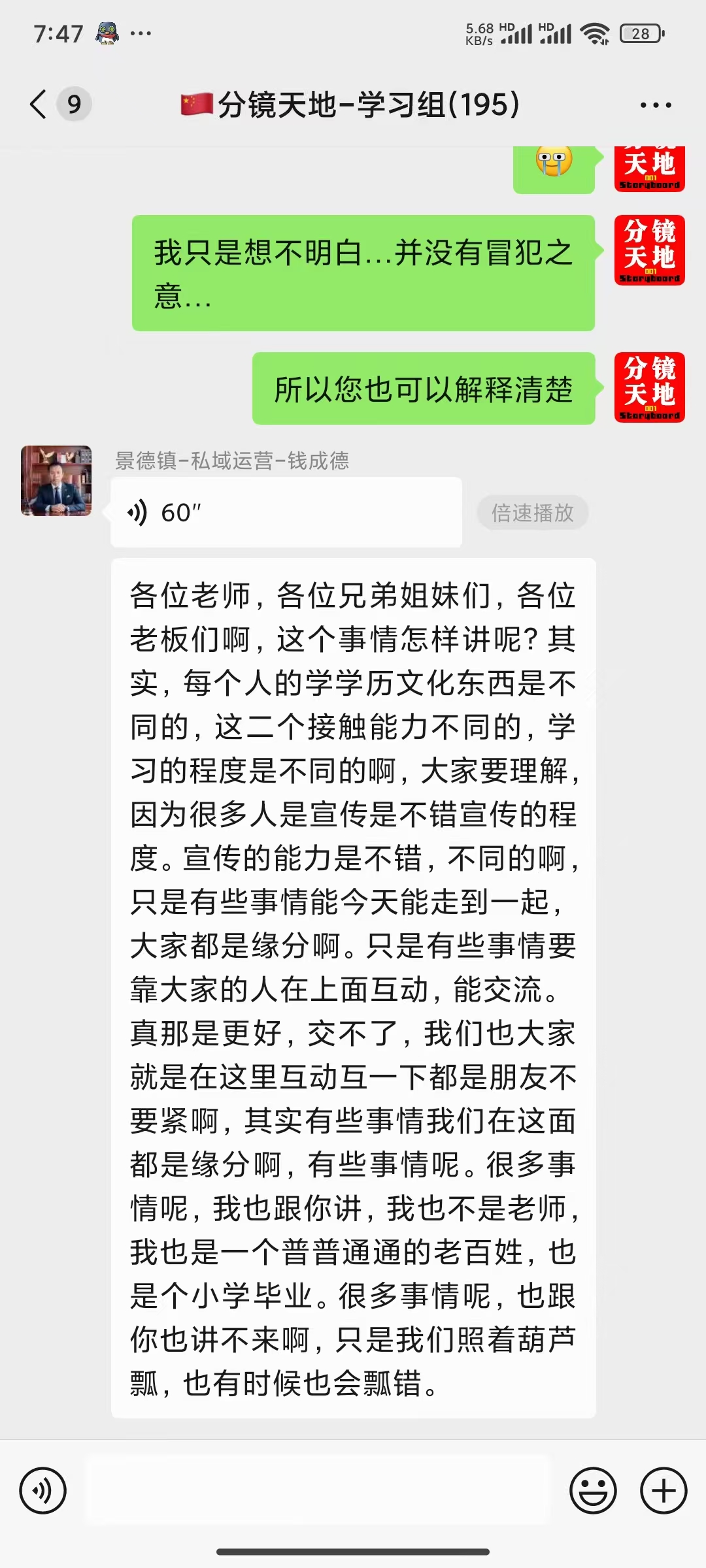Open the plus attachments menu
The image size is (706, 1568).
(664, 1490)
